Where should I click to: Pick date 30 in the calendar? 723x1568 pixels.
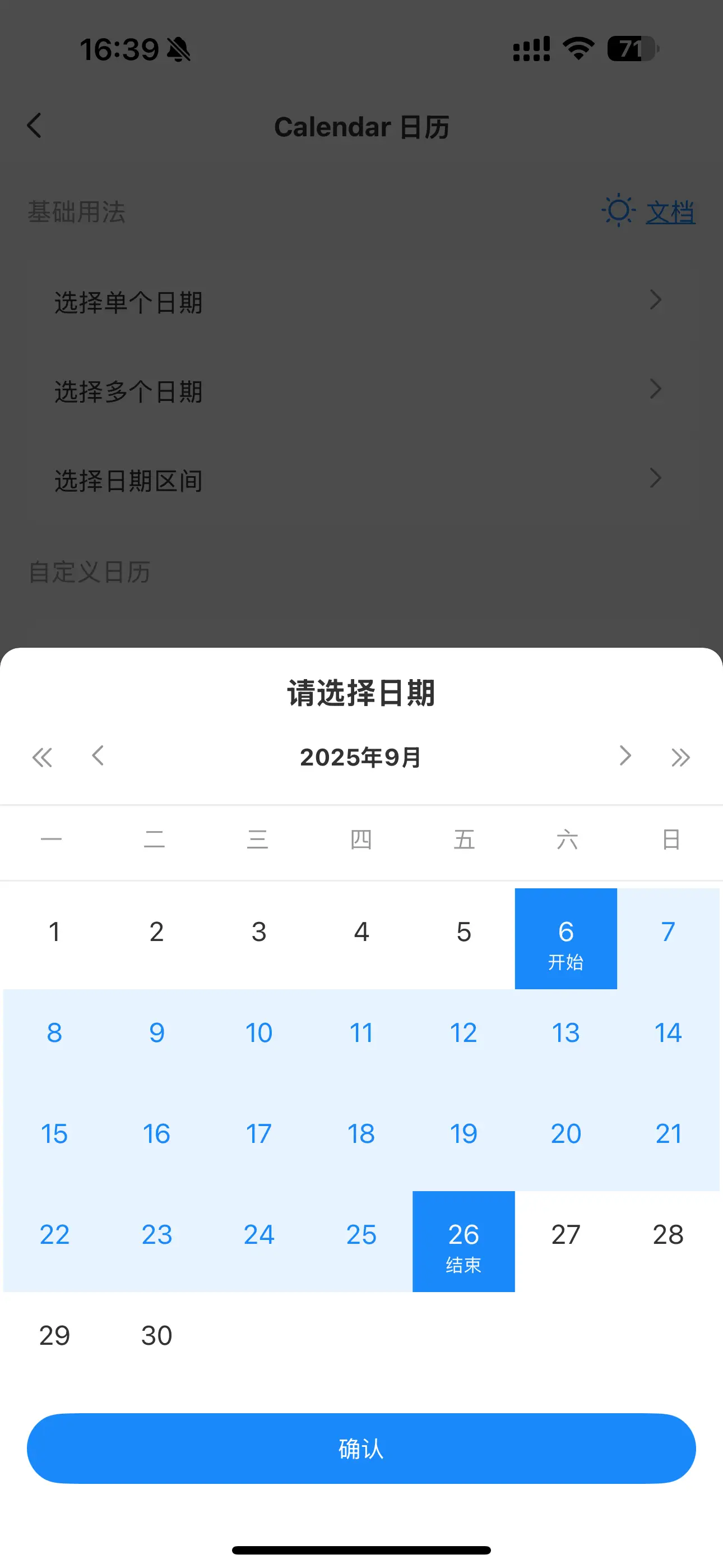[156, 1336]
